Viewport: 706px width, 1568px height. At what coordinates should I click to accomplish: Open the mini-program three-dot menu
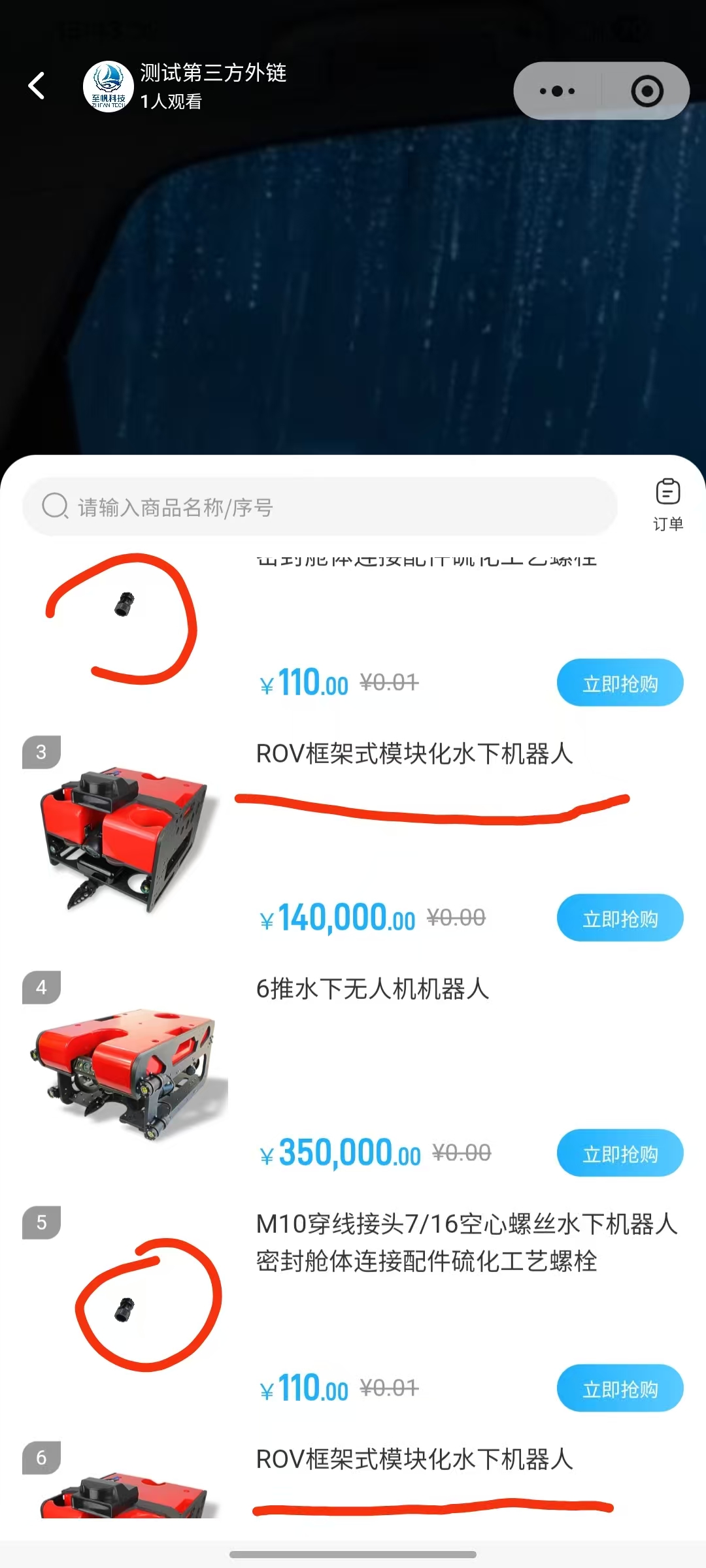[558, 91]
